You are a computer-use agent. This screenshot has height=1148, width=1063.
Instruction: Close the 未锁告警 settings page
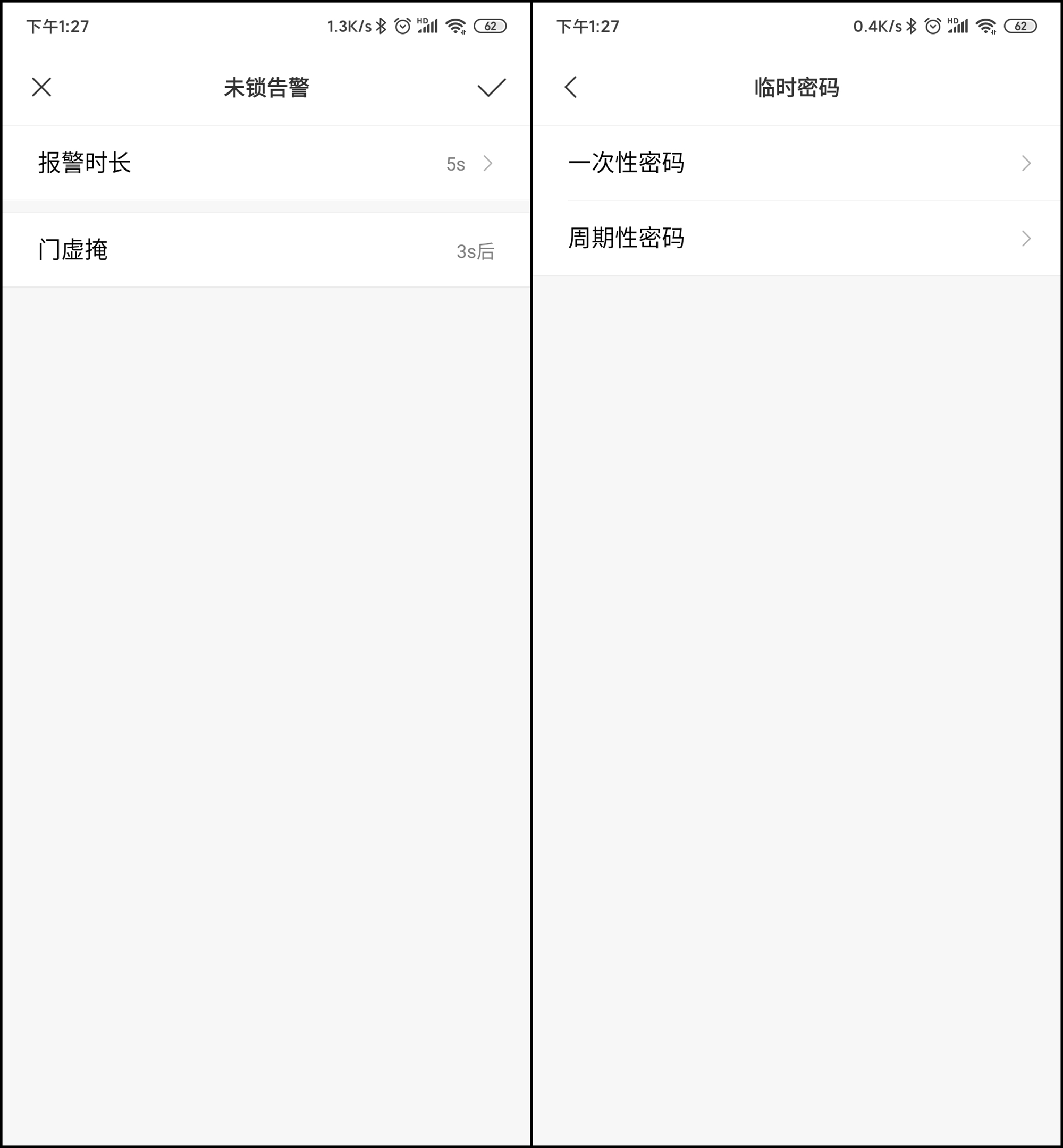[41, 87]
